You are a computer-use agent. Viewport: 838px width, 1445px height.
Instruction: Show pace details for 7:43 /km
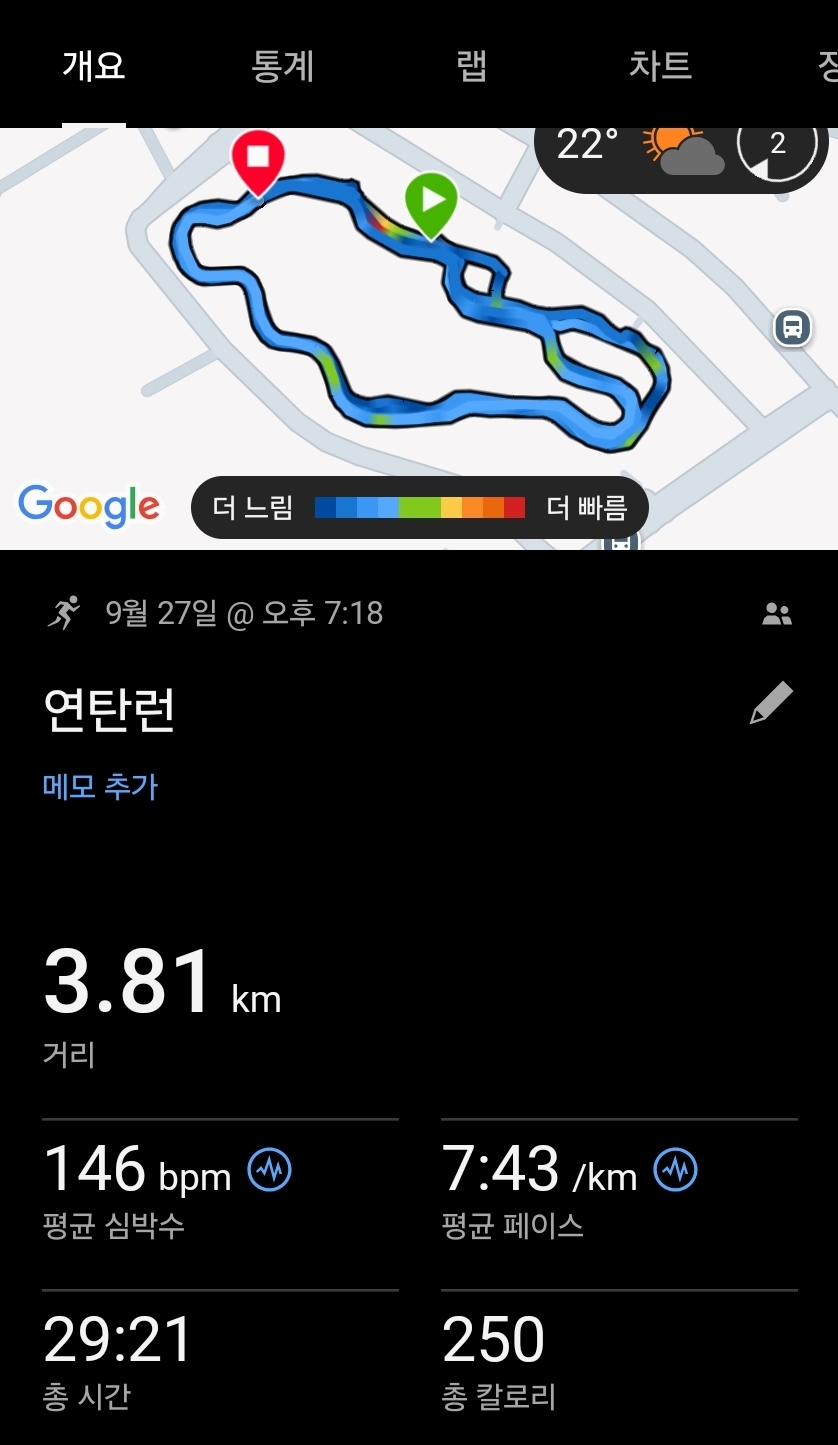point(675,1169)
